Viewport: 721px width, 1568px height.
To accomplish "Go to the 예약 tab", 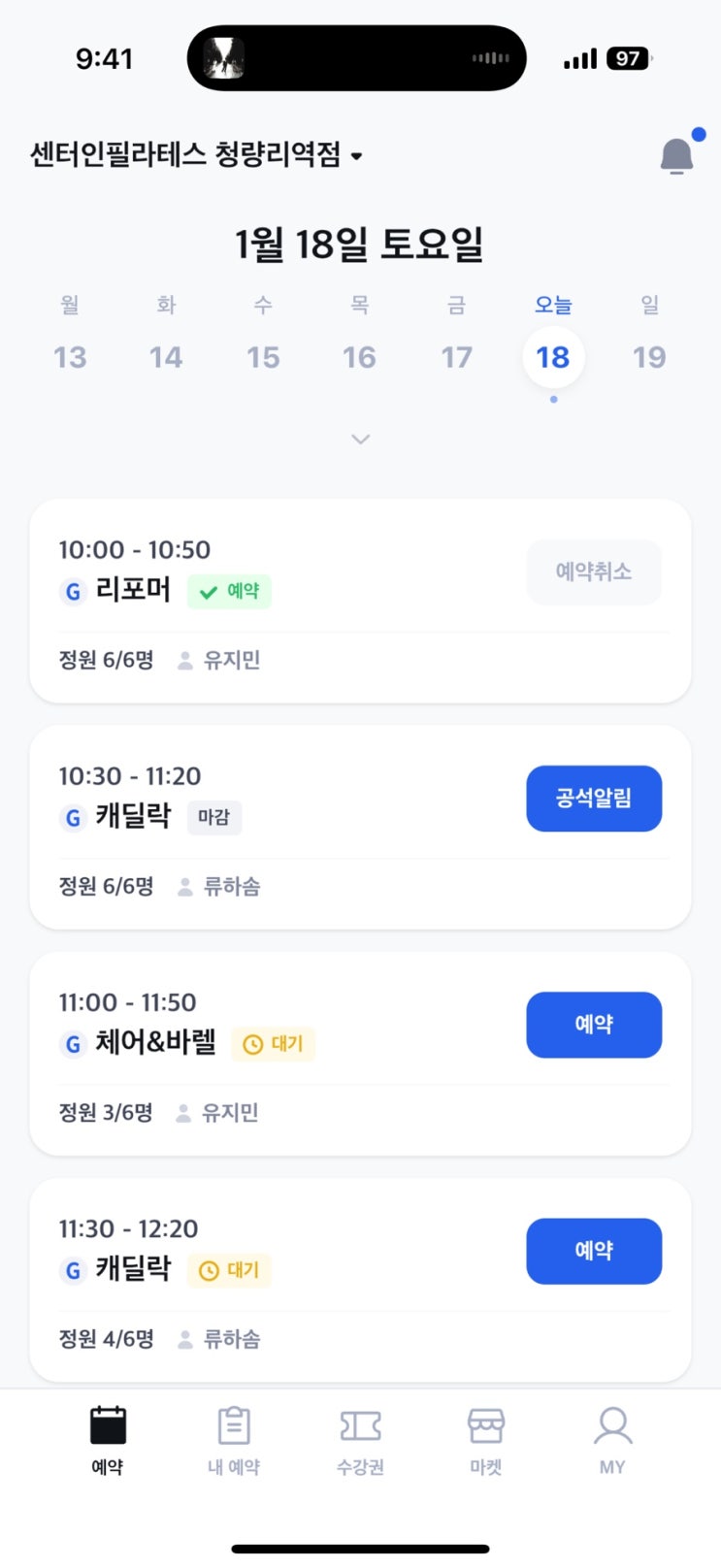I will tap(108, 1441).
